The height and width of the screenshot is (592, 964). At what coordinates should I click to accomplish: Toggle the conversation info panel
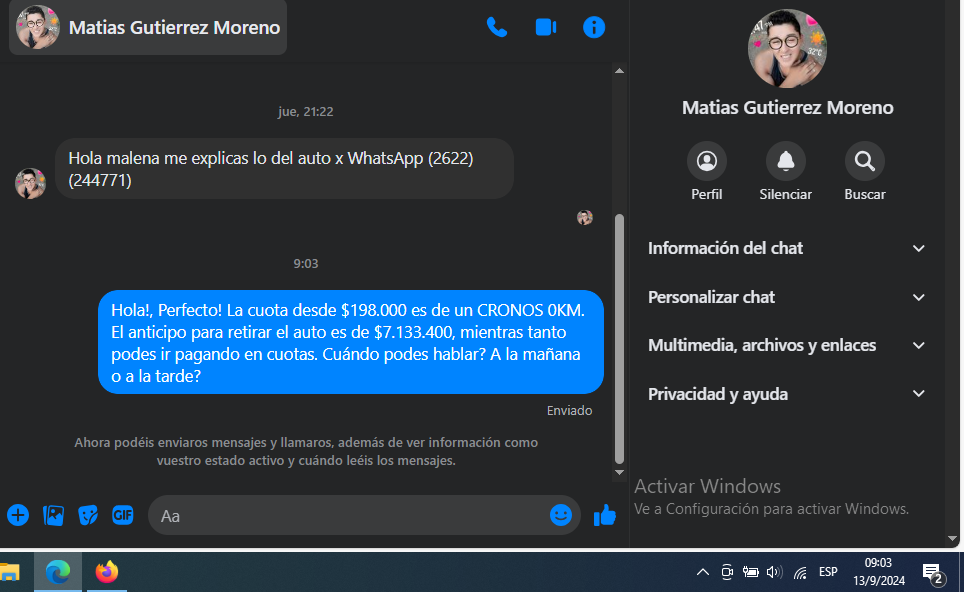tap(594, 27)
